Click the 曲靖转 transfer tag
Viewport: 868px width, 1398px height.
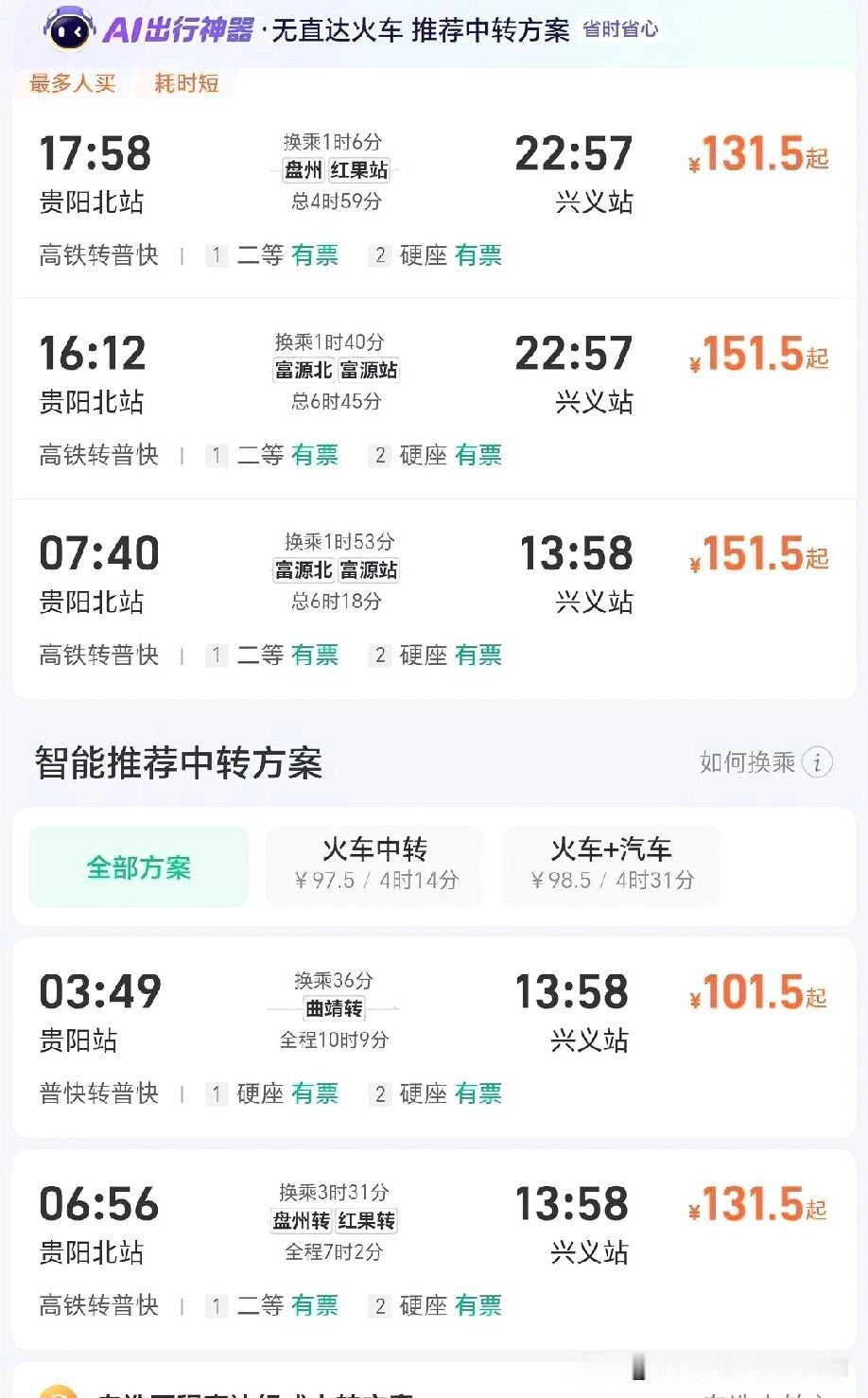[333, 1008]
